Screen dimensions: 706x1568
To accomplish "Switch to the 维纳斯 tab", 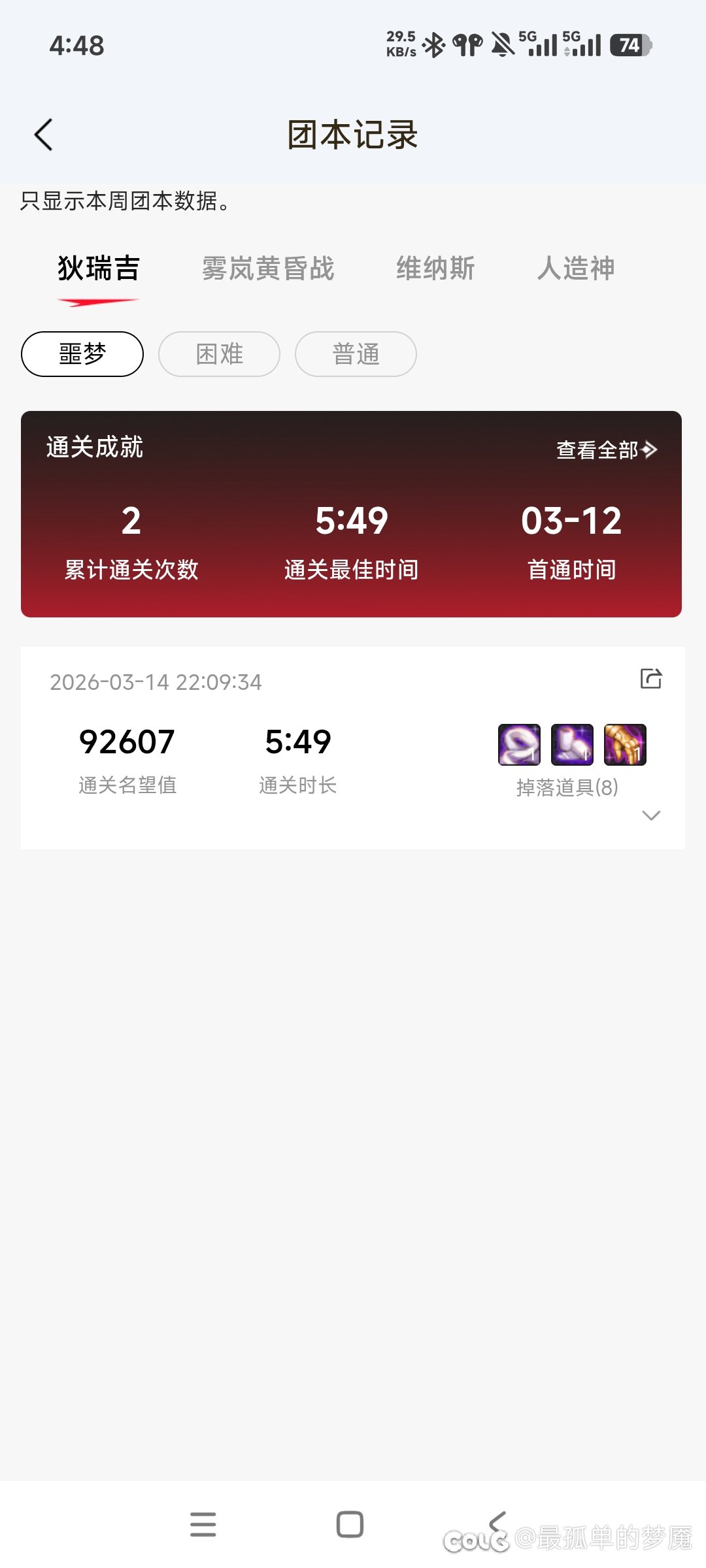I will [x=435, y=269].
